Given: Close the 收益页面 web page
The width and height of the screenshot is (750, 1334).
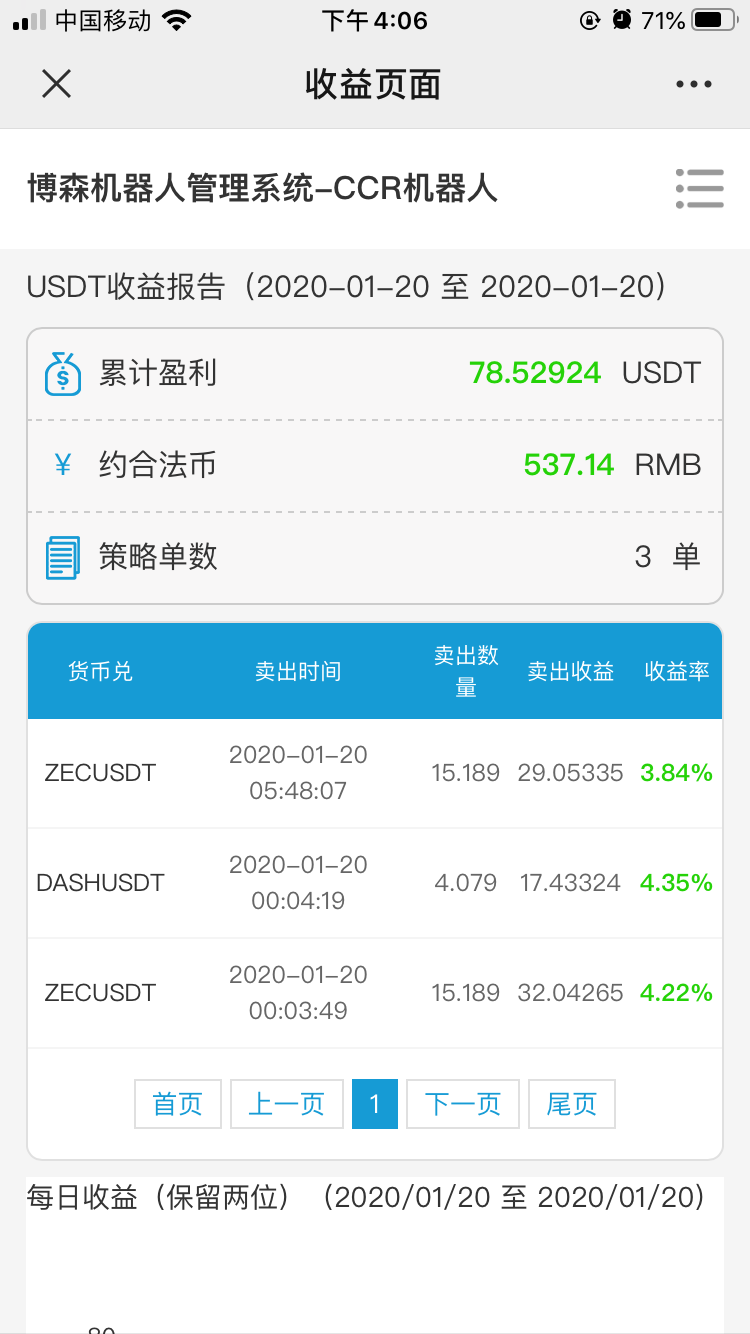Looking at the screenshot, I should click(57, 84).
